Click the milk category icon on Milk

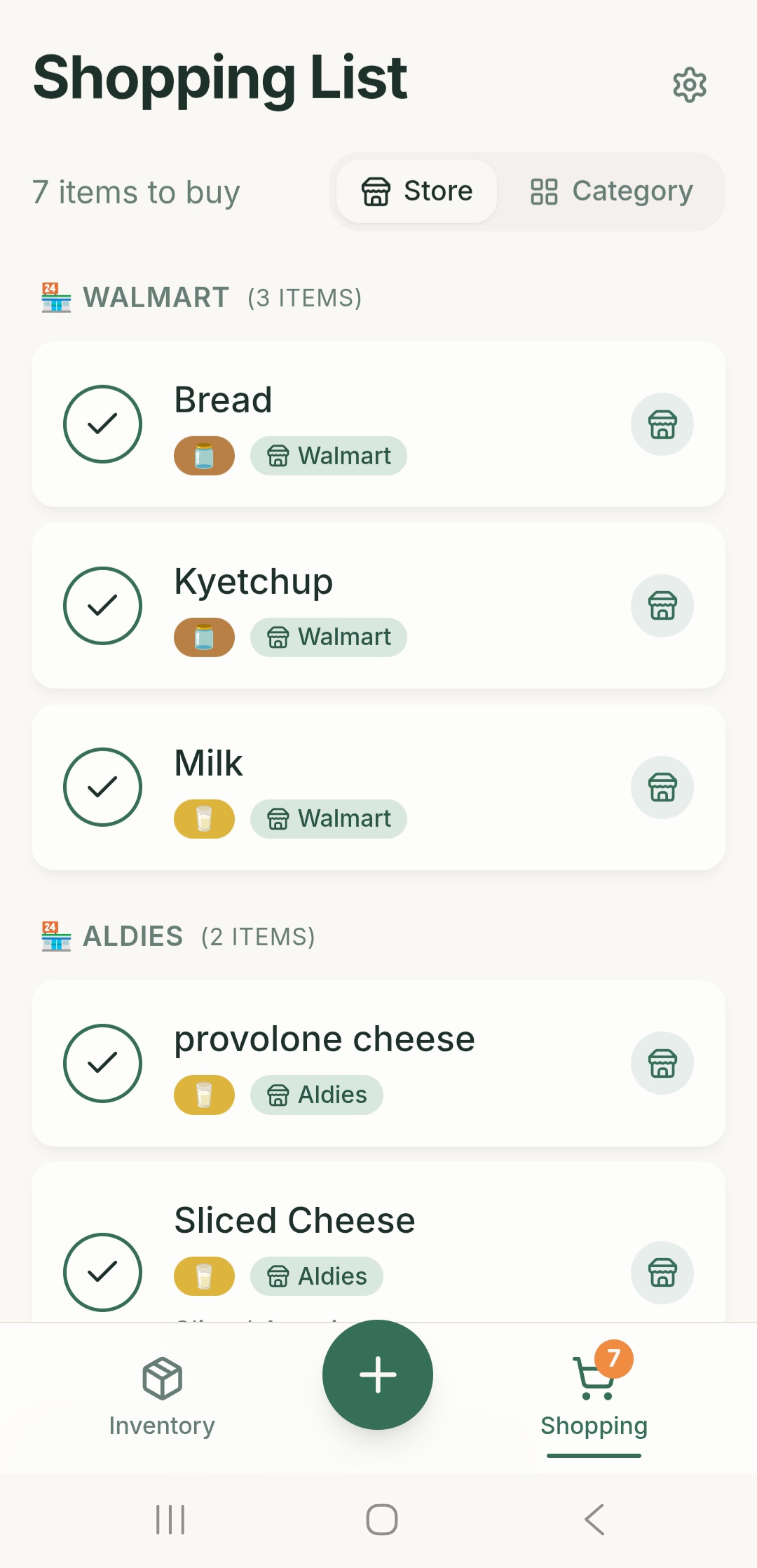(x=203, y=818)
